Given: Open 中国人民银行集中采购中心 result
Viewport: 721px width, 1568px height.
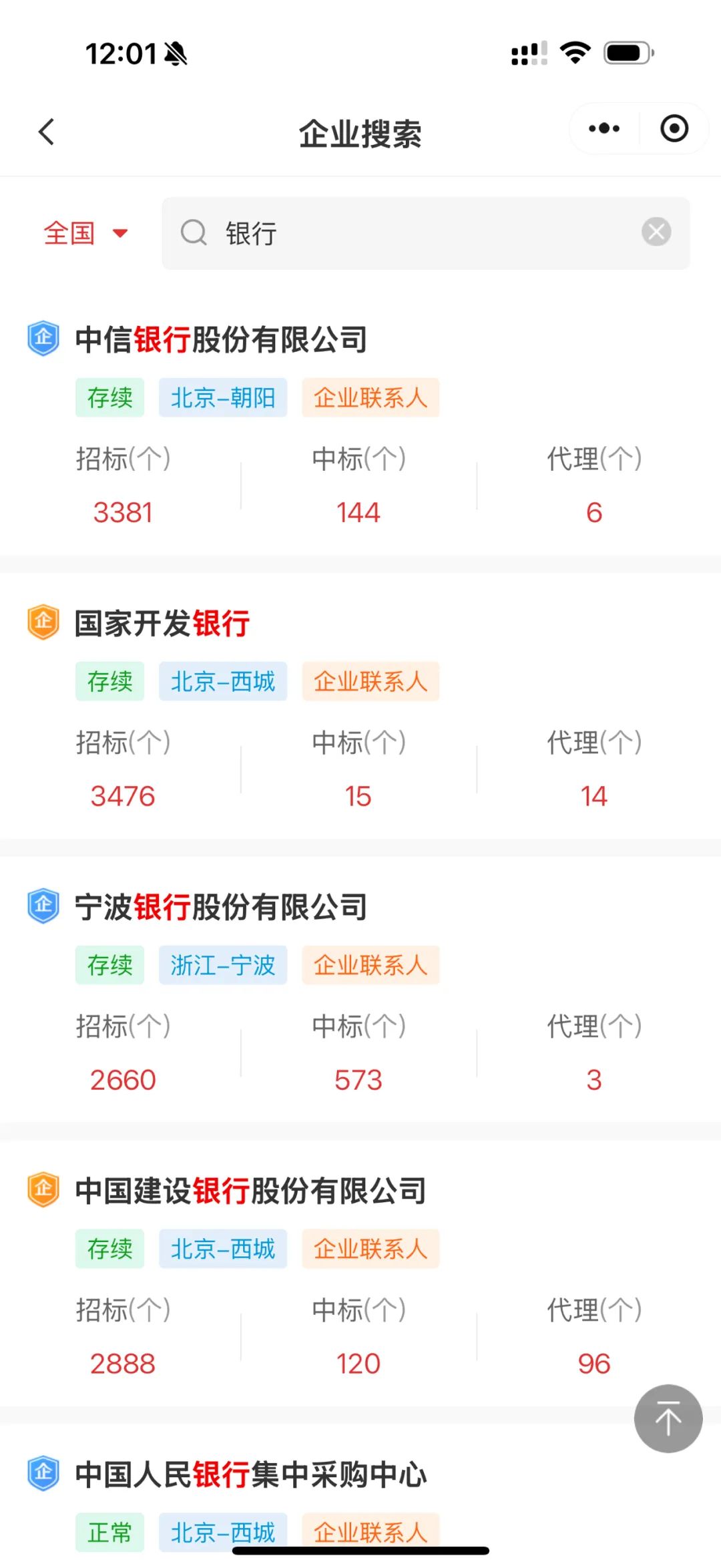Looking at the screenshot, I should pyautogui.click(x=250, y=1475).
